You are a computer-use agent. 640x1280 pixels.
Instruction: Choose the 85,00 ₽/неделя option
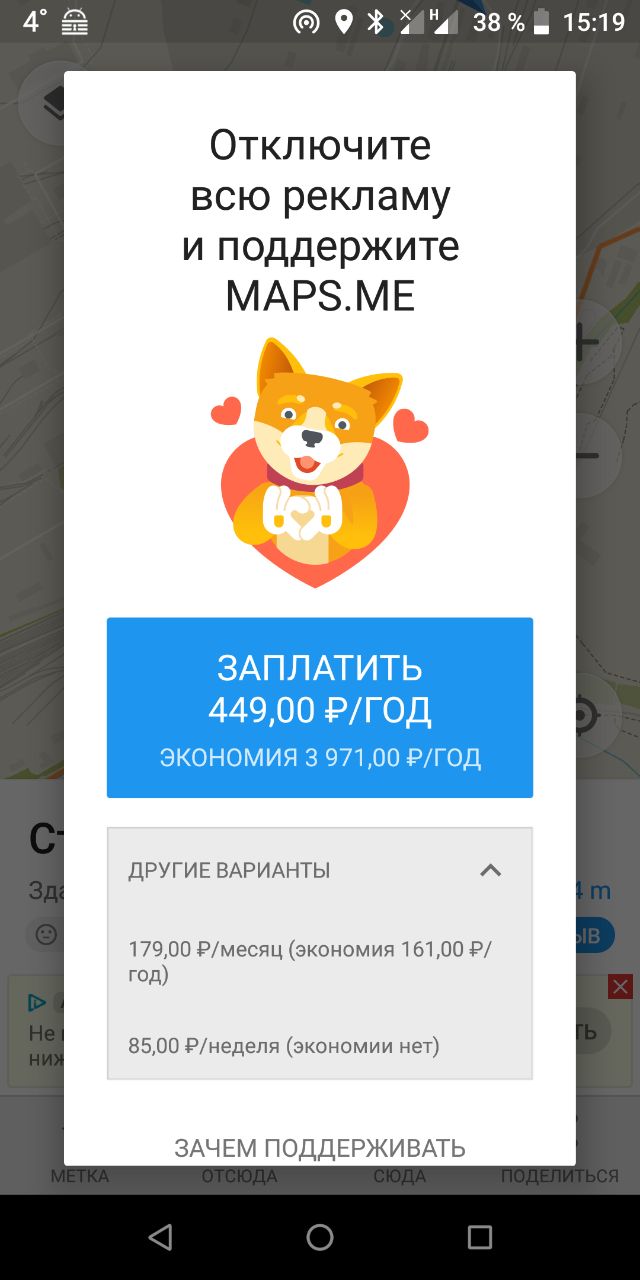[x=320, y=1046]
